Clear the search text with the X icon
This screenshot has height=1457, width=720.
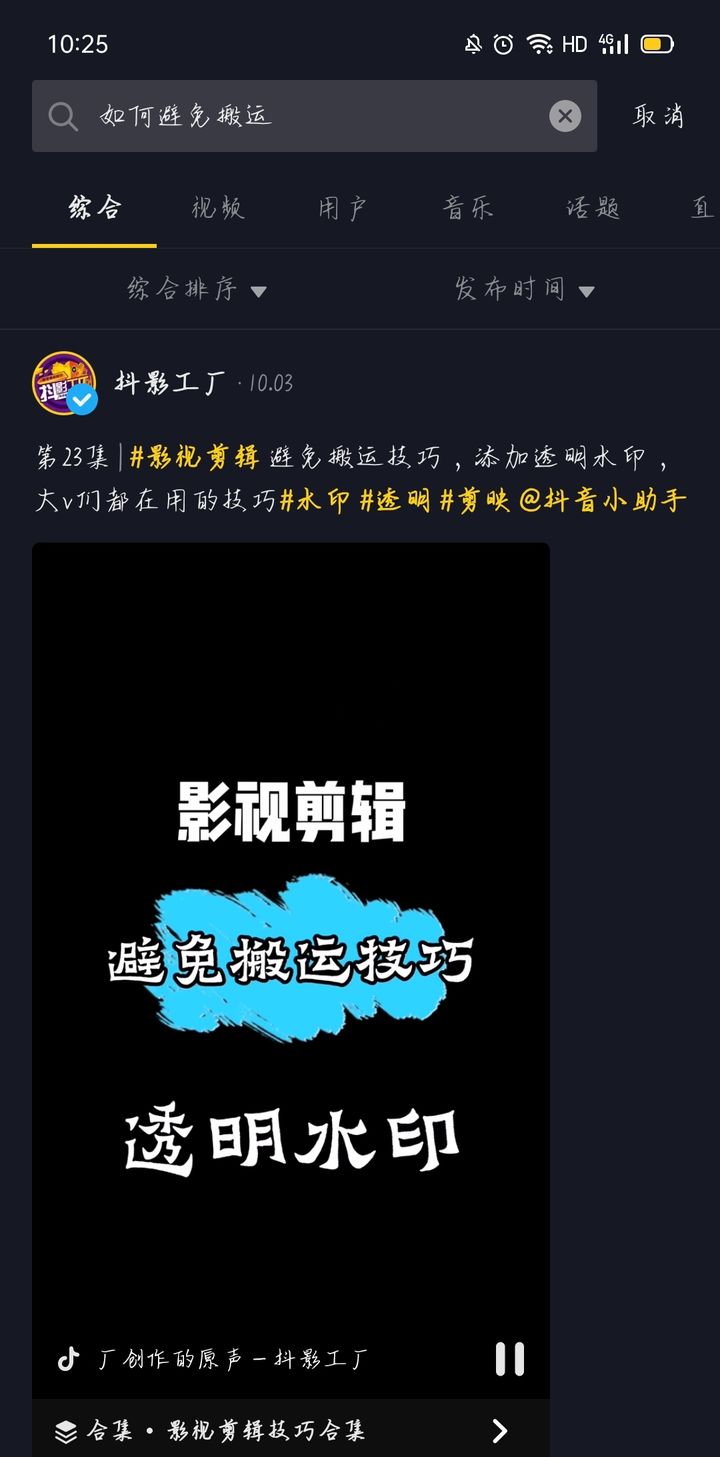coord(565,116)
